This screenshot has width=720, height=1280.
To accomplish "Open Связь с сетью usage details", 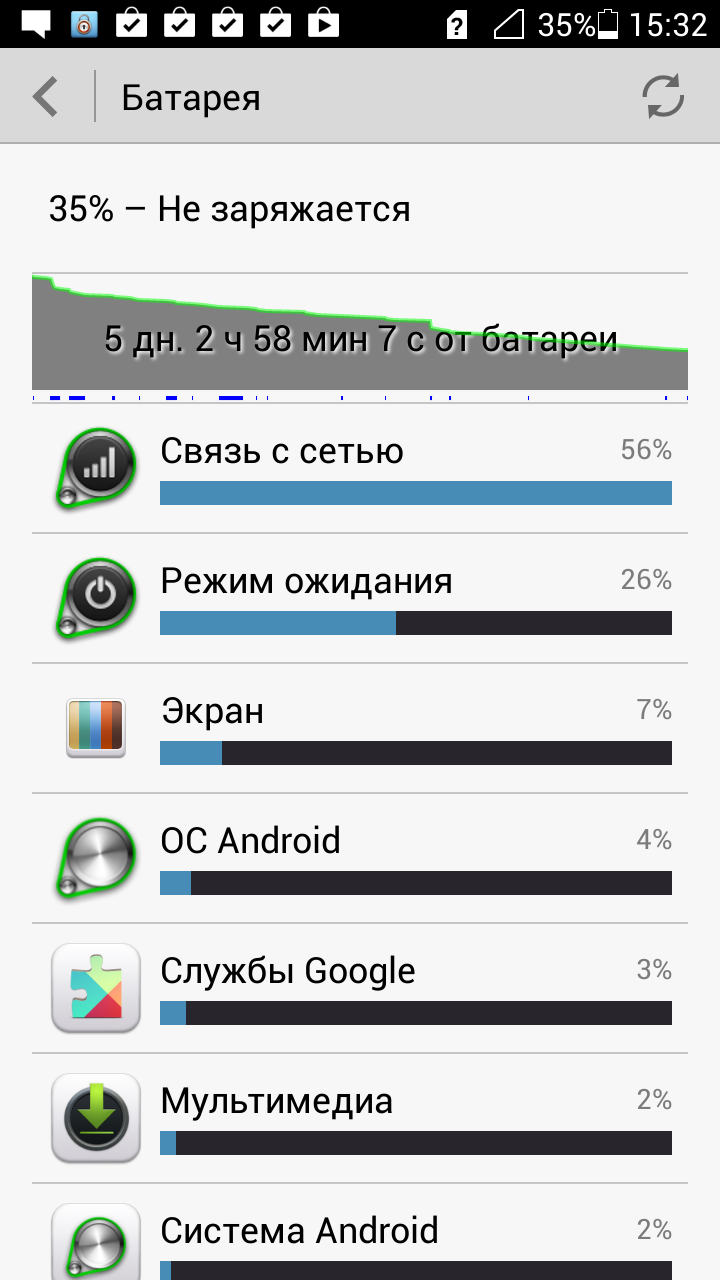I will [x=360, y=468].
